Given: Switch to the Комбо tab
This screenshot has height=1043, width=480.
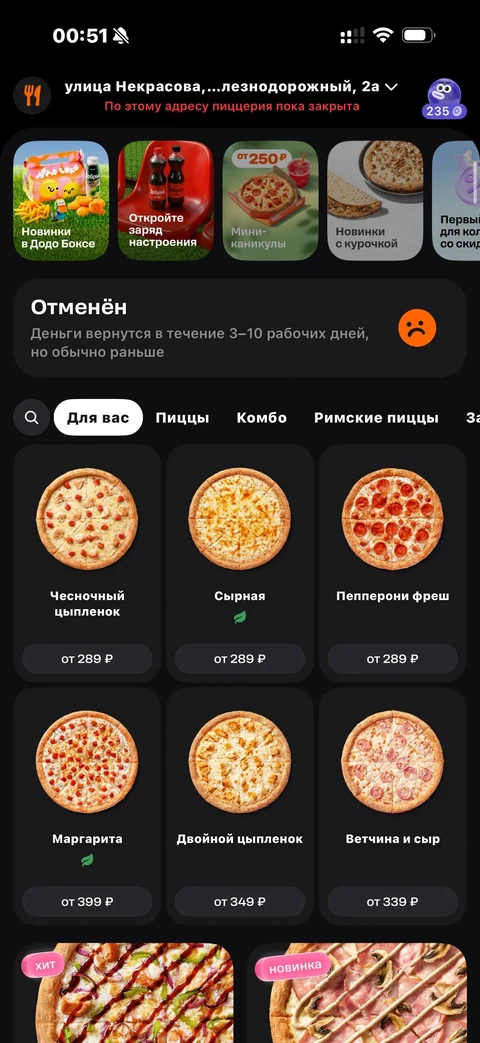Looking at the screenshot, I should coord(262,418).
